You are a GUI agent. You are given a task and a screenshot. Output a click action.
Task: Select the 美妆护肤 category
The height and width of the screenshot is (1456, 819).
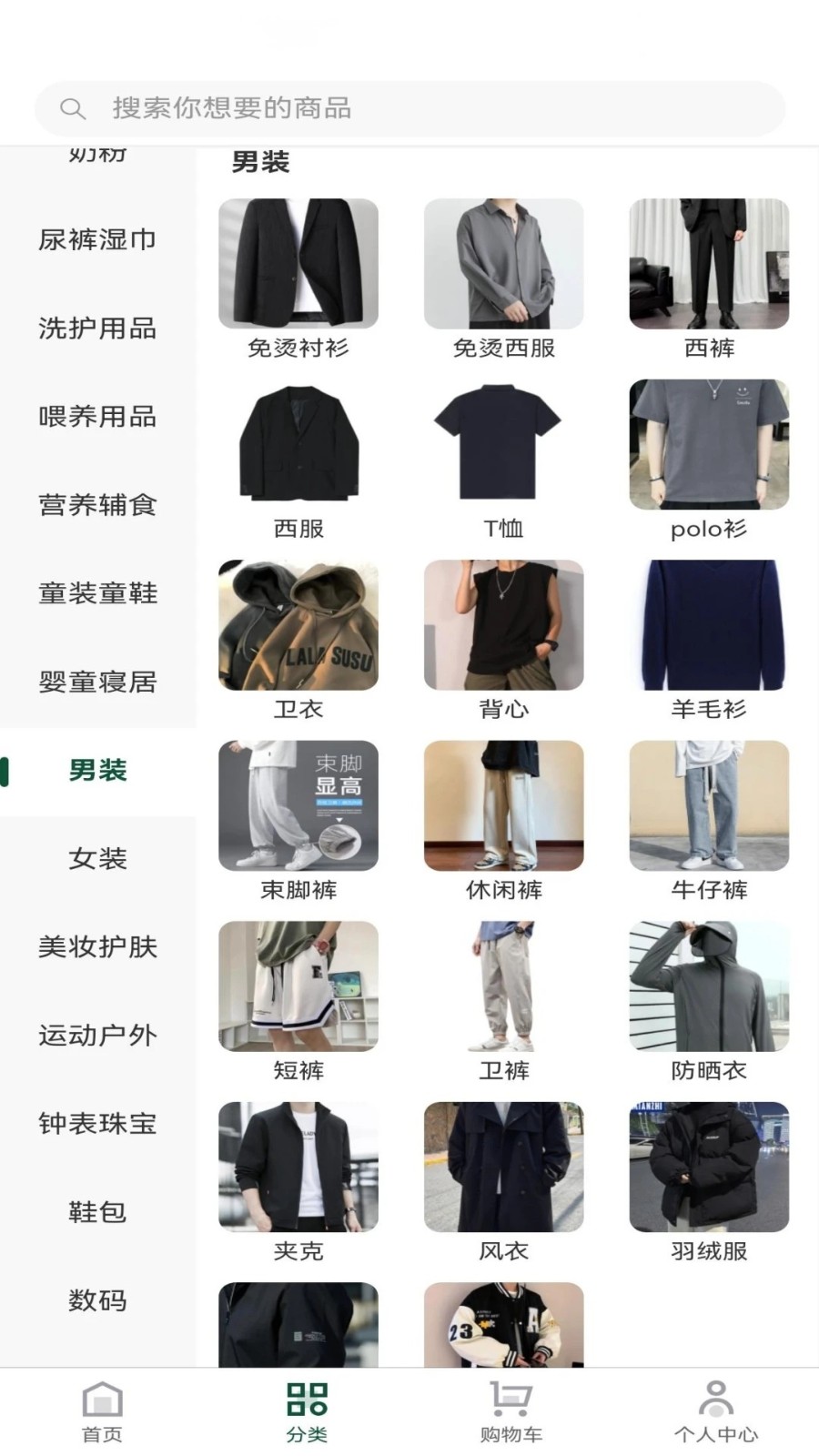pos(97,946)
